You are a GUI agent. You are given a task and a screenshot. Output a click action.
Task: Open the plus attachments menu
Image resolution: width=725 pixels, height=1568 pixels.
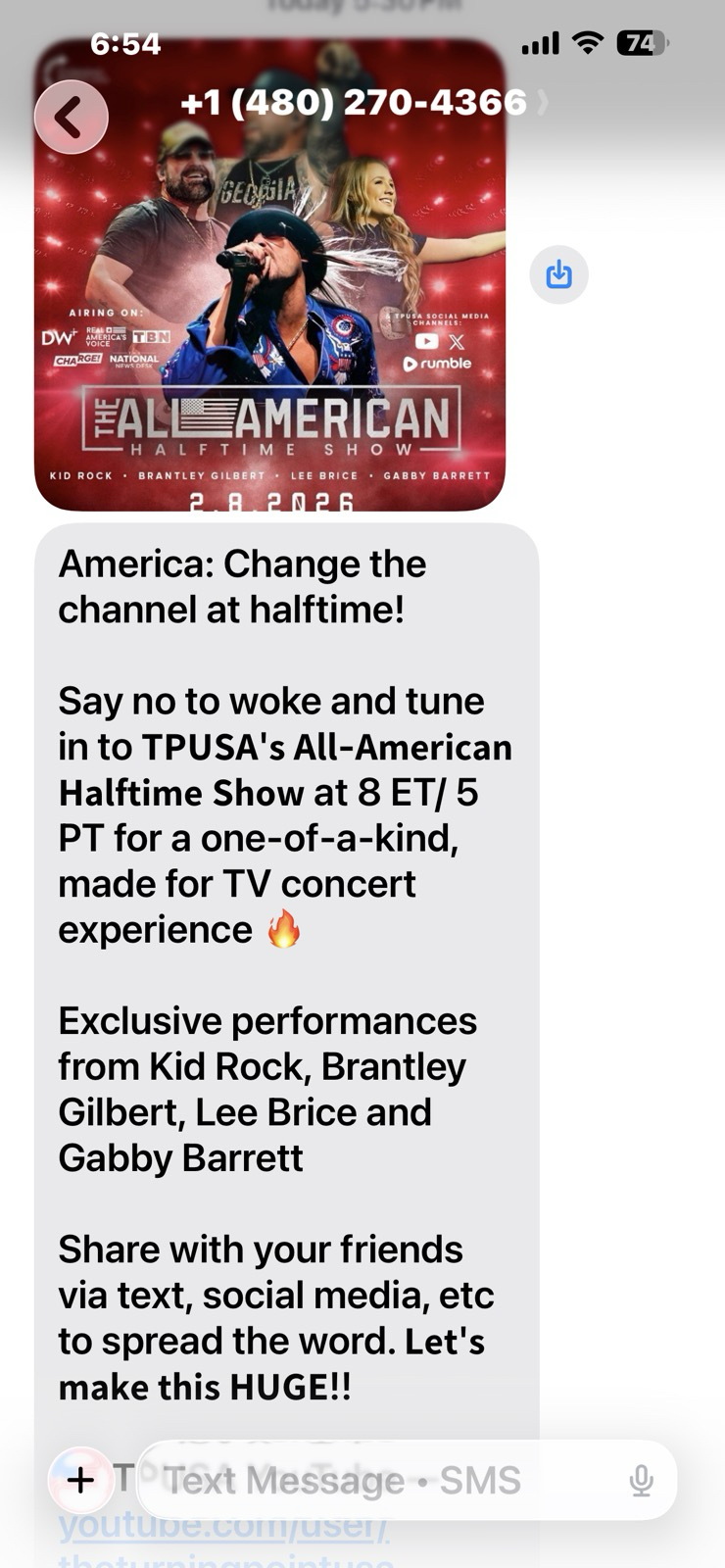pyautogui.click(x=80, y=1480)
